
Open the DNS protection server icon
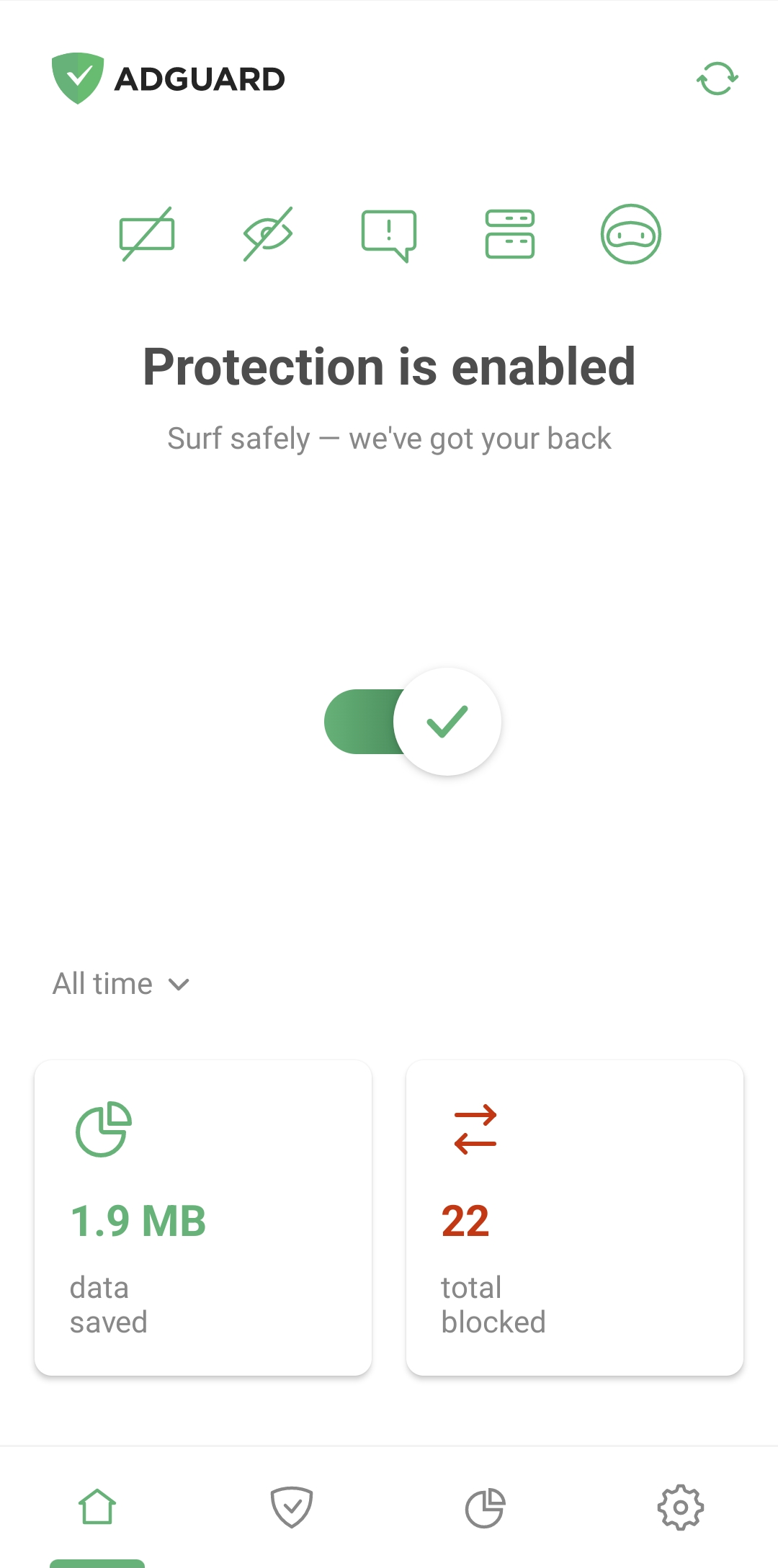(x=510, y=234)
